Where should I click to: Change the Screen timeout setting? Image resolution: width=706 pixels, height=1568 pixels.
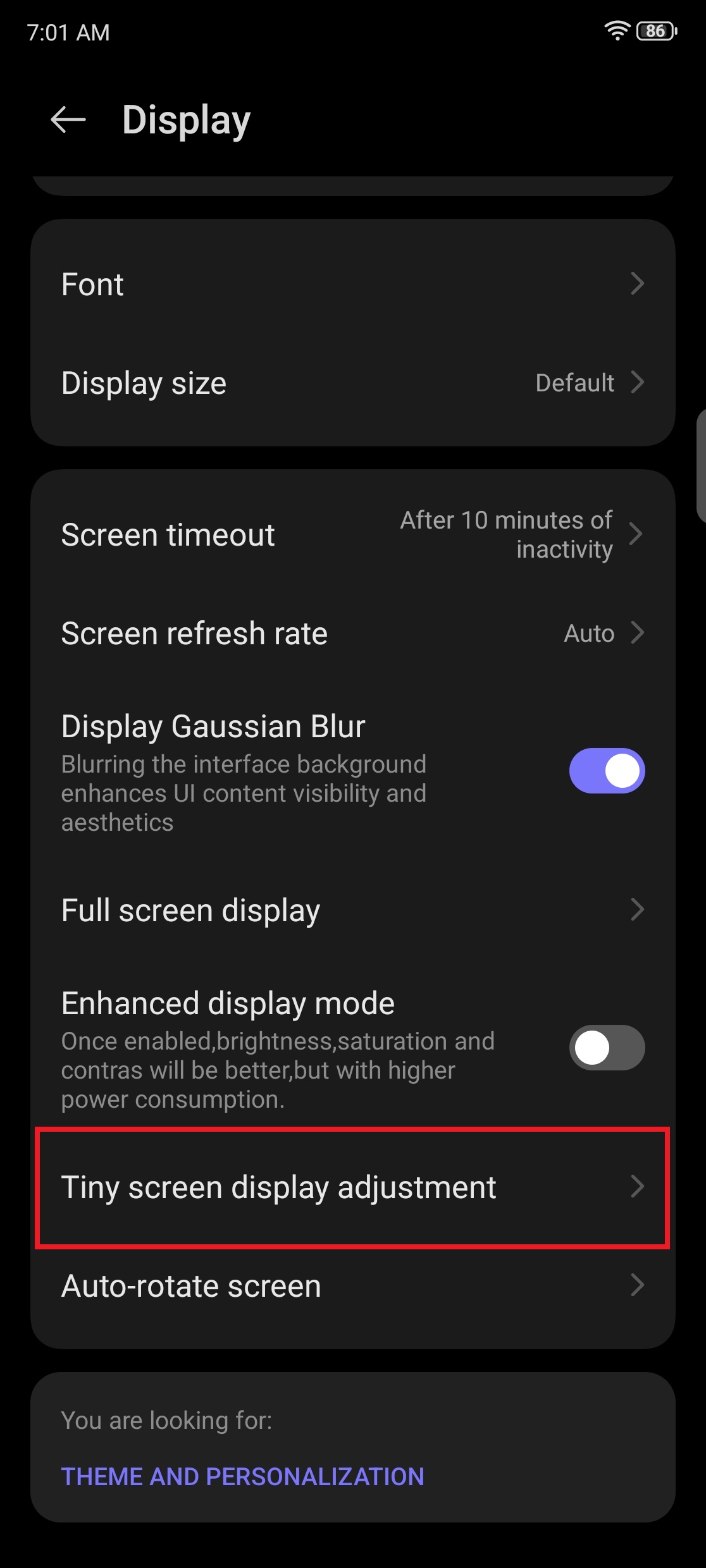(x=353, y=535)
